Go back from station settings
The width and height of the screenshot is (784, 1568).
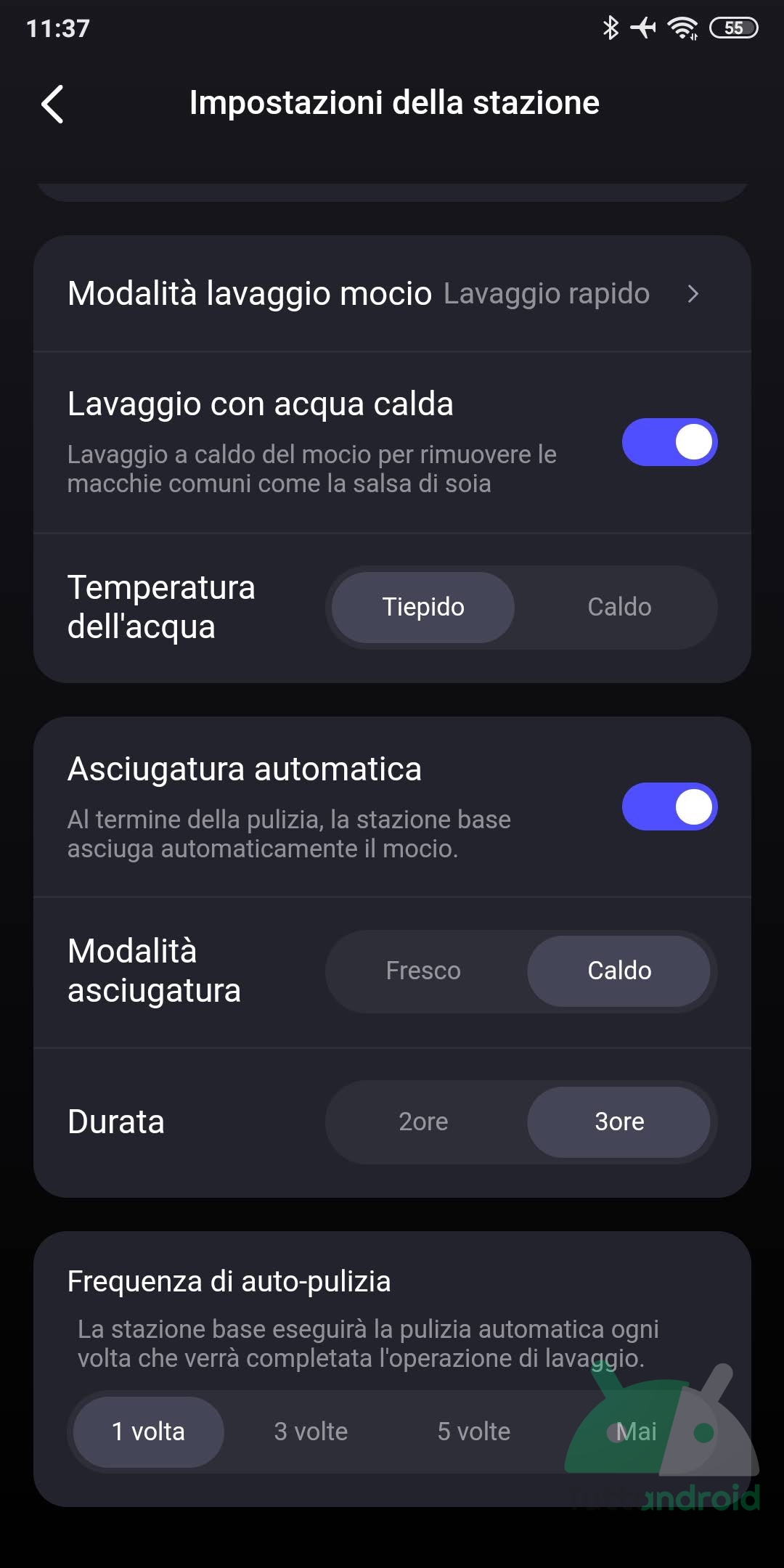(x=53, y=104)
